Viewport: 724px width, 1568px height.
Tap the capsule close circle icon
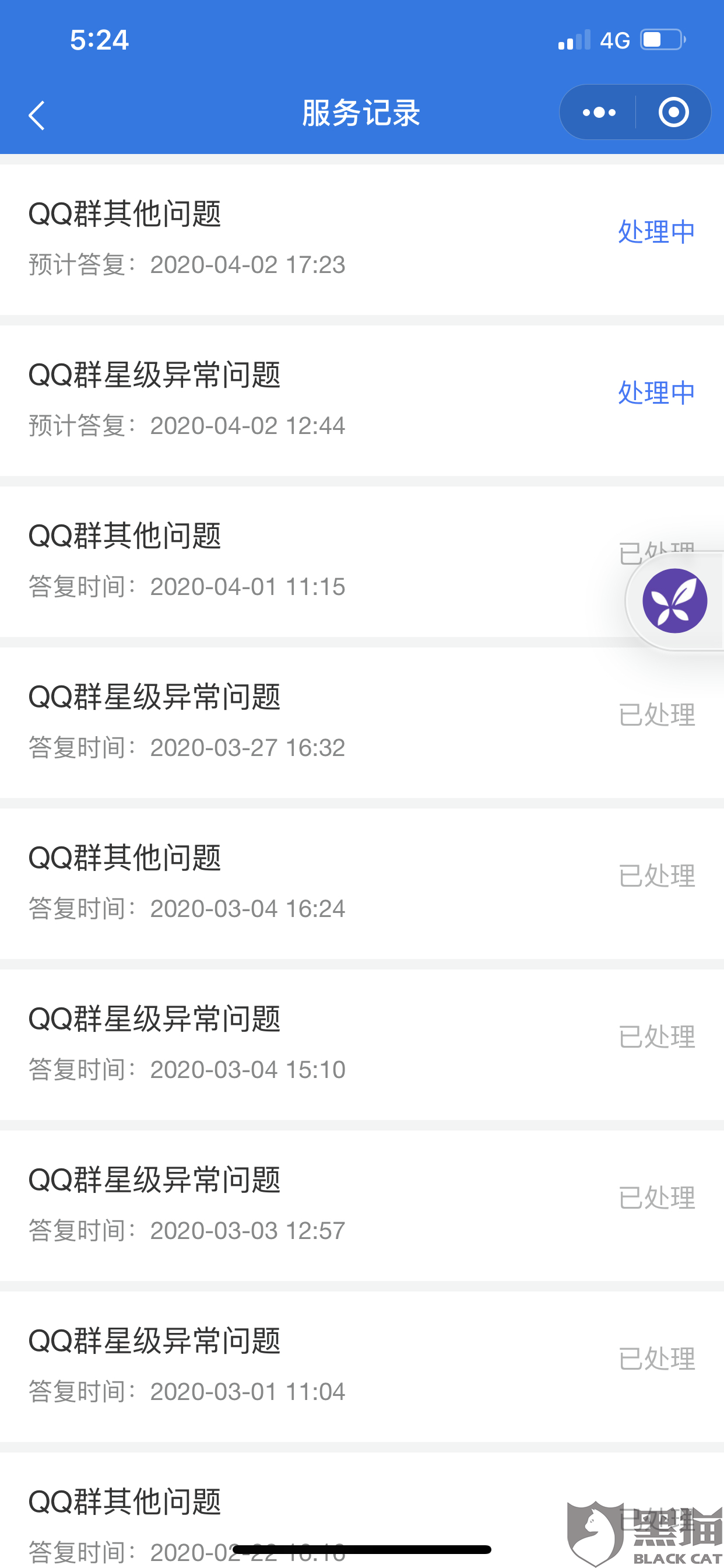click(x=673, y=112)
